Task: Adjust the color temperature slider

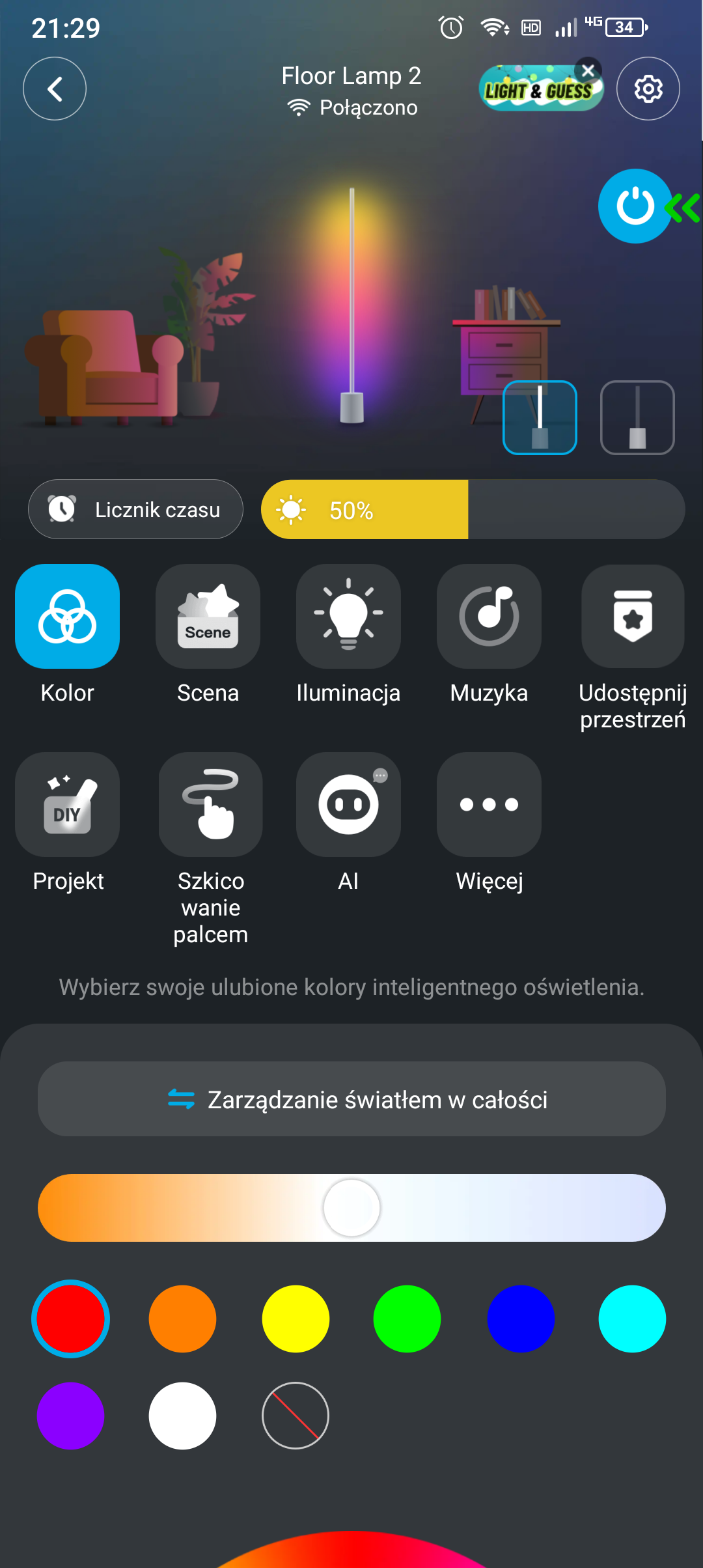Action: coord(351,1208)
